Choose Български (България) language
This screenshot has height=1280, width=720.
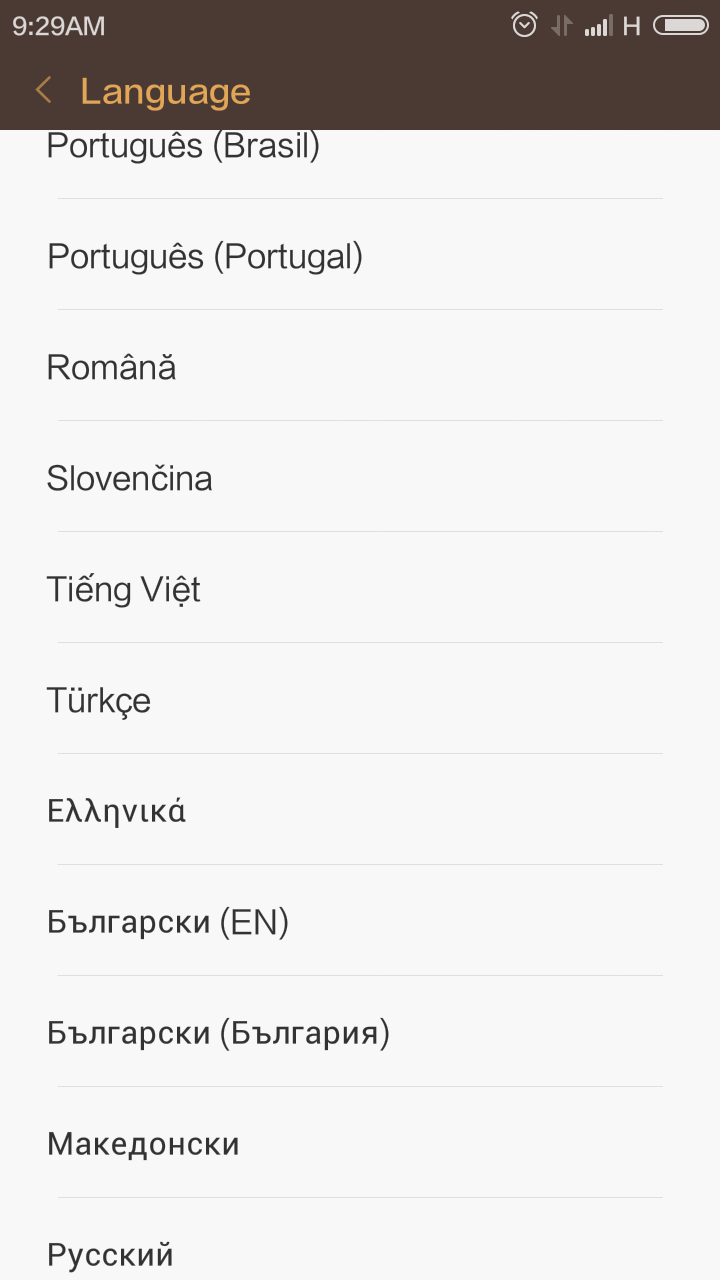click(x=218, y=1033)
